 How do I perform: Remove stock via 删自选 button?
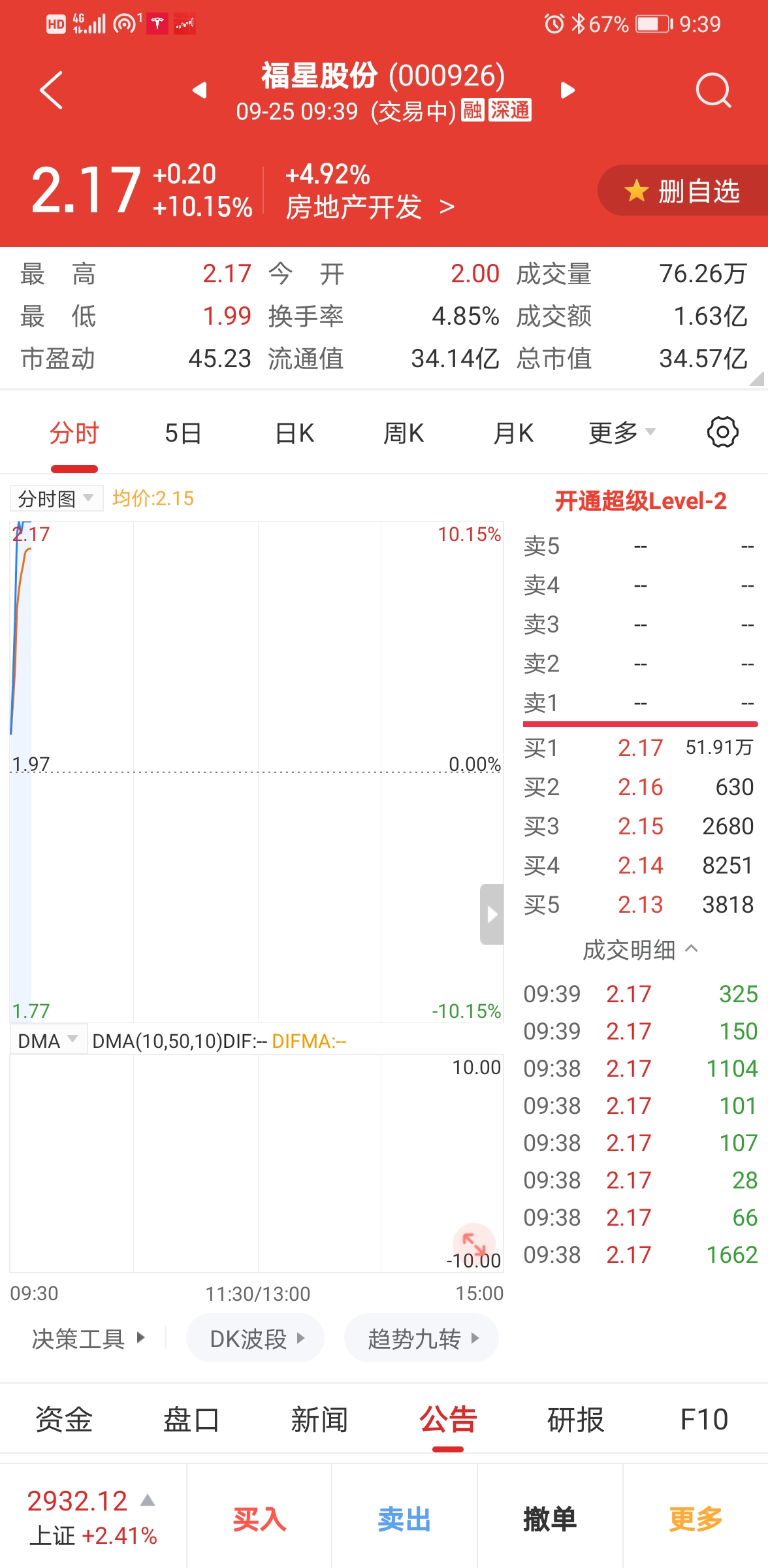684,191
